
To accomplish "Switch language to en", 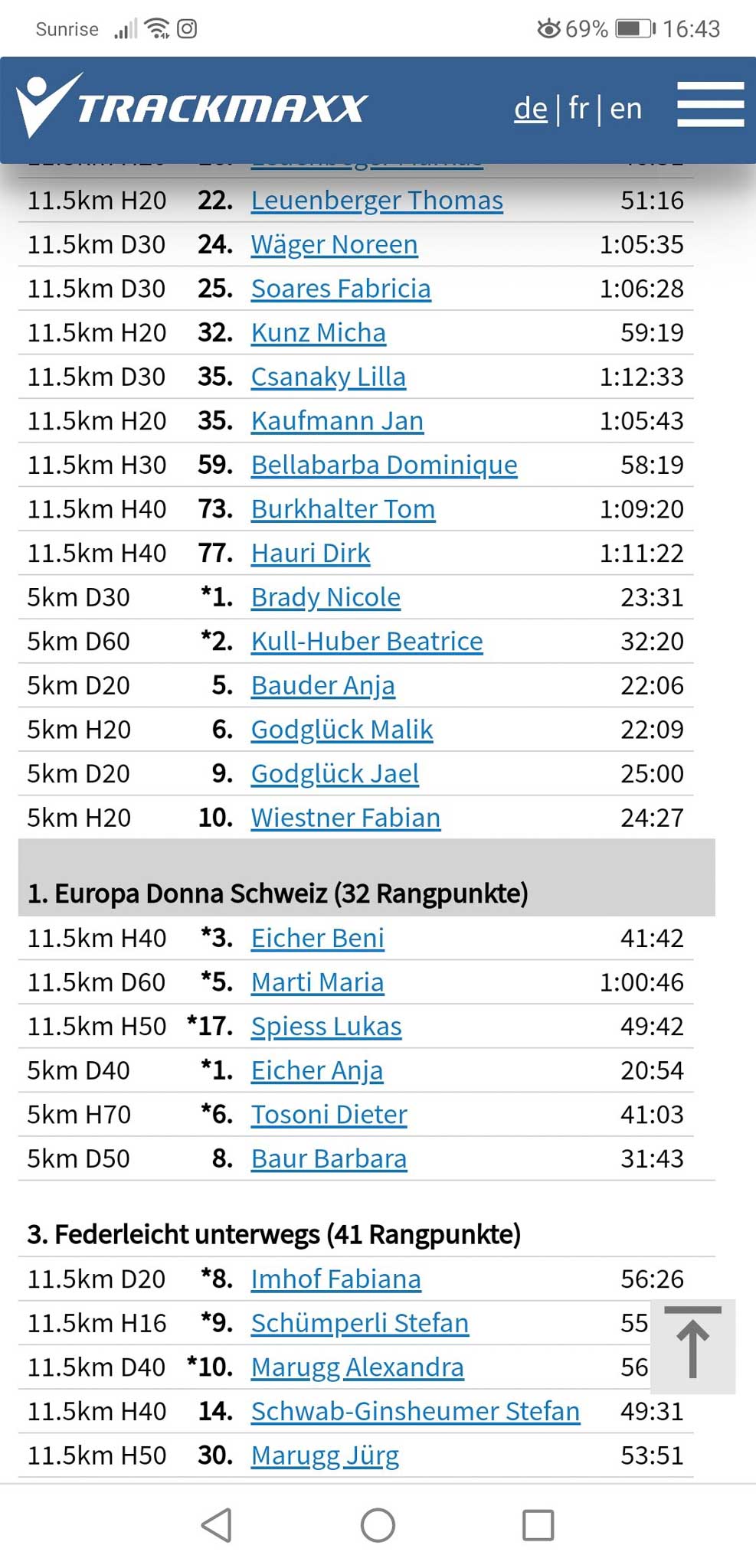I will pyautogui.click(x=626, y=108).
